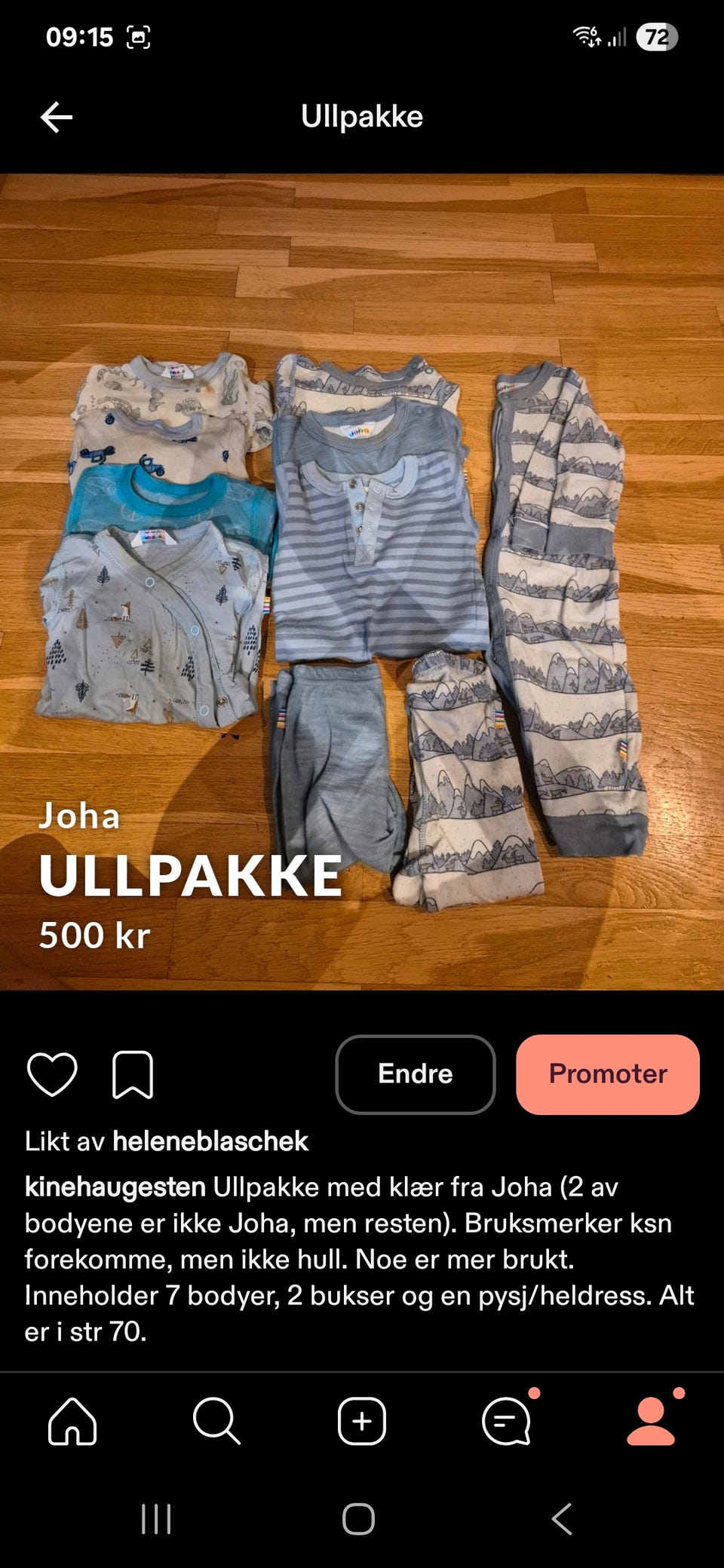Edit the listing via the Endre button
Viewport: 724px width, 1568px height.
coord(416,1074)
